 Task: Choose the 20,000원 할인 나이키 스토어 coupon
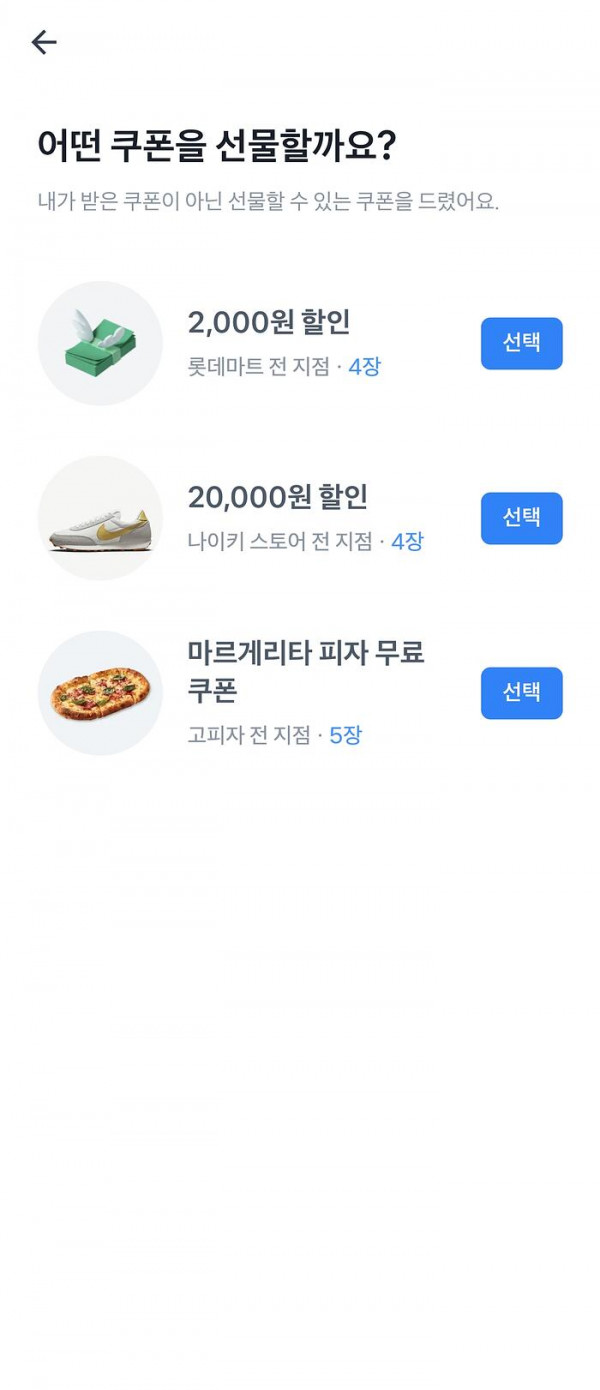521,518
